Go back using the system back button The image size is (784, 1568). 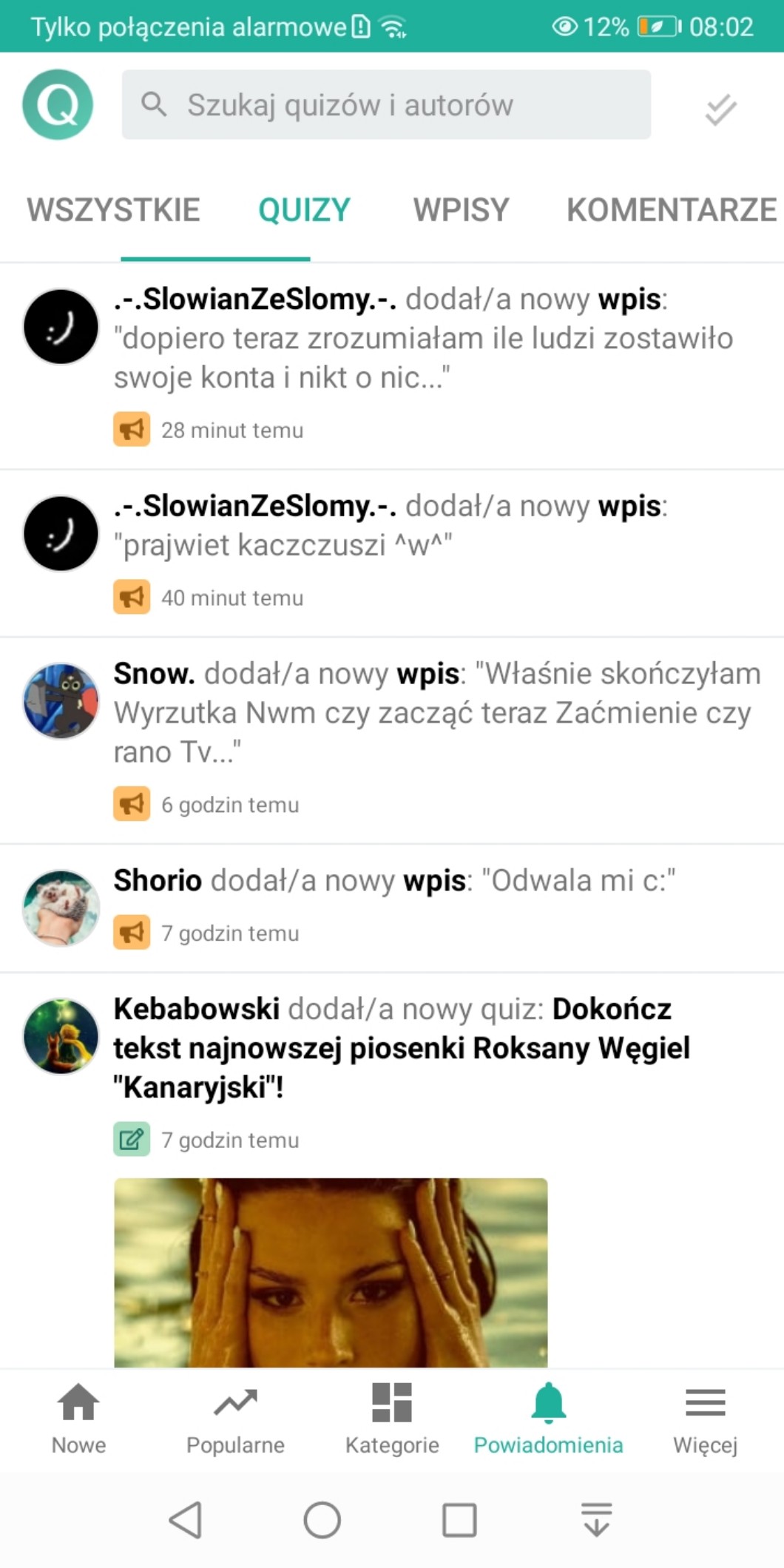coord(185,1521)
